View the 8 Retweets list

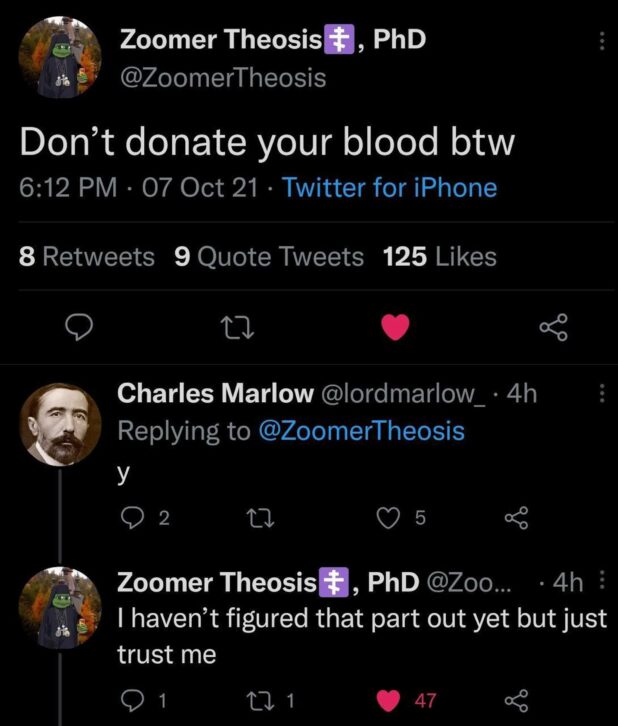pos(87,257)
